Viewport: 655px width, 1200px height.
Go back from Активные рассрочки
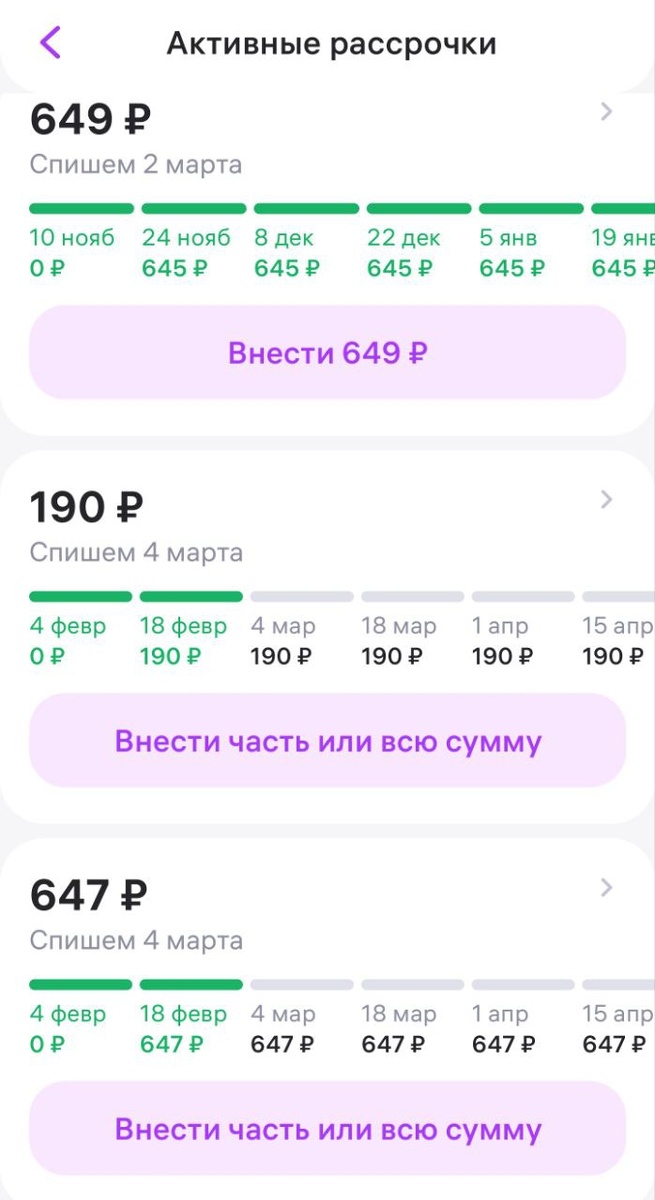50,43
